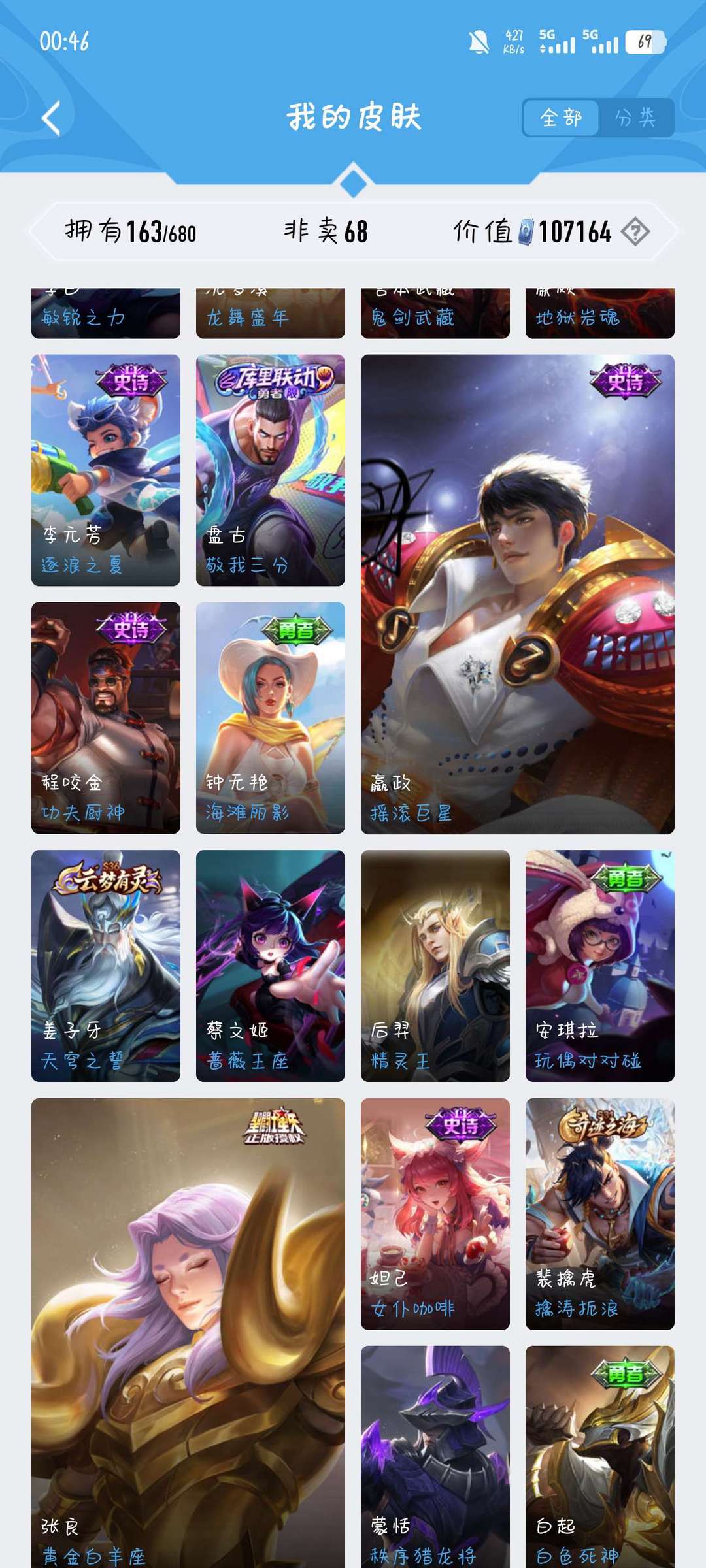The image size is (706, 1568).
Task: Tap the 蔡文姬 蔷薇王座 skin card
Action: pyautogui.click(x=271, y=966)
